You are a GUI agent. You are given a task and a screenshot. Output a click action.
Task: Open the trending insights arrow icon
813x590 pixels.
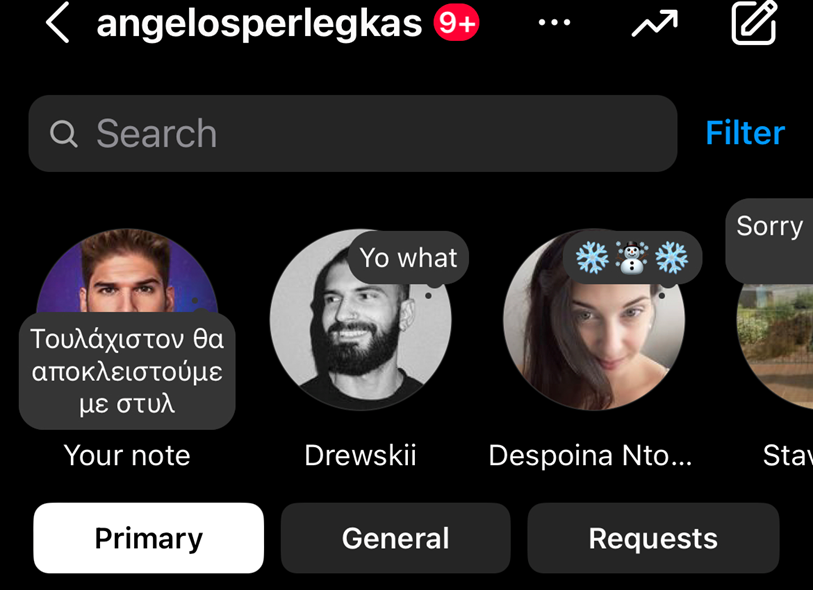click(654, 24)
